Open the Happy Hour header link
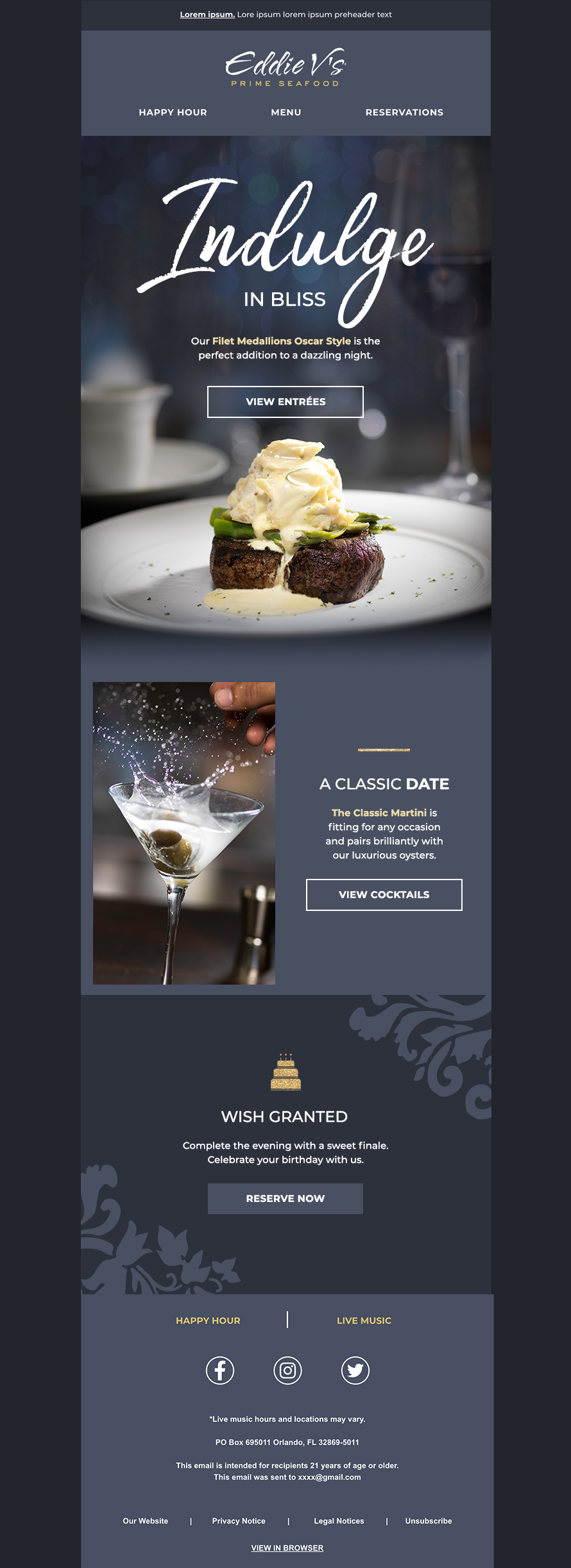This screenshot has width=571, height=1568. (173, 112)
